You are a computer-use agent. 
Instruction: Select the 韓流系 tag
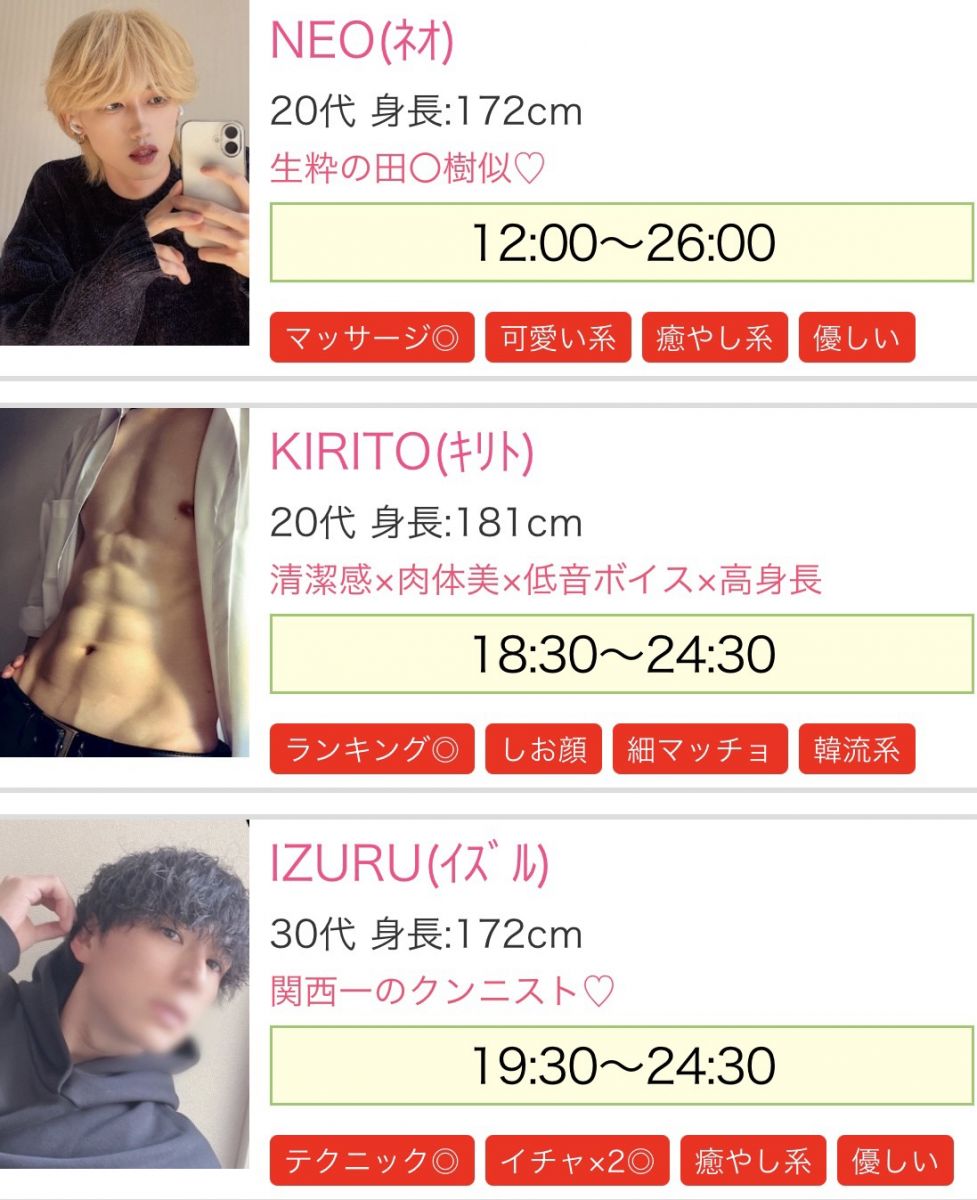click(x=856, y=750)
